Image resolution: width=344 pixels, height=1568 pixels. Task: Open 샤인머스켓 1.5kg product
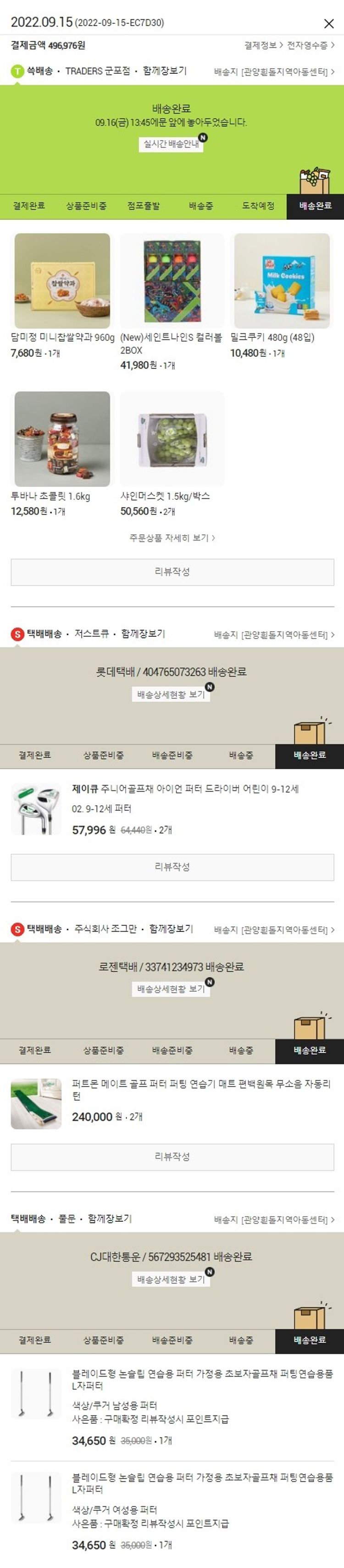pos(172,438)
